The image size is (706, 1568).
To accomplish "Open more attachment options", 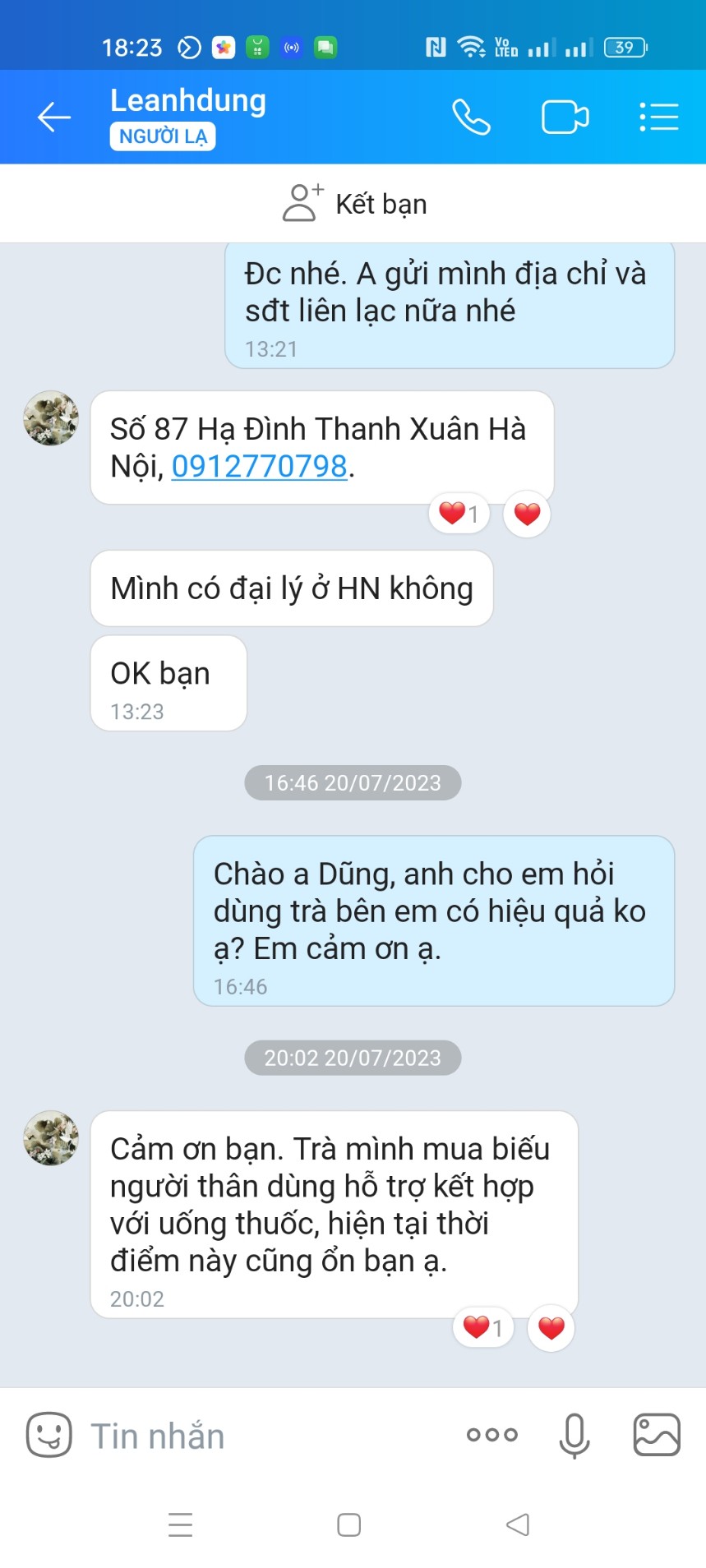I will (491, 1436).
